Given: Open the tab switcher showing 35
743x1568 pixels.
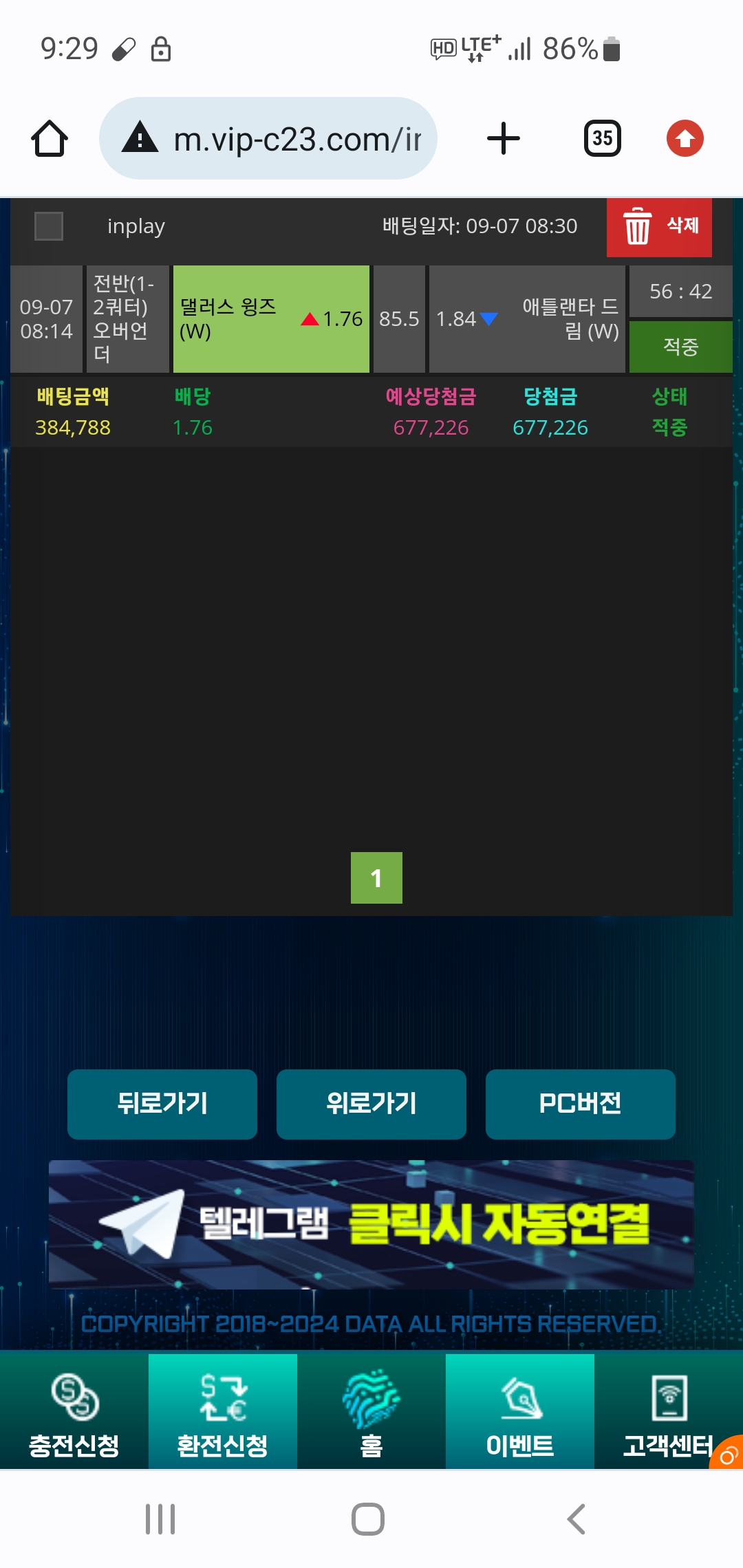Looking at the screenshot, I should click(x=603, y=138).
